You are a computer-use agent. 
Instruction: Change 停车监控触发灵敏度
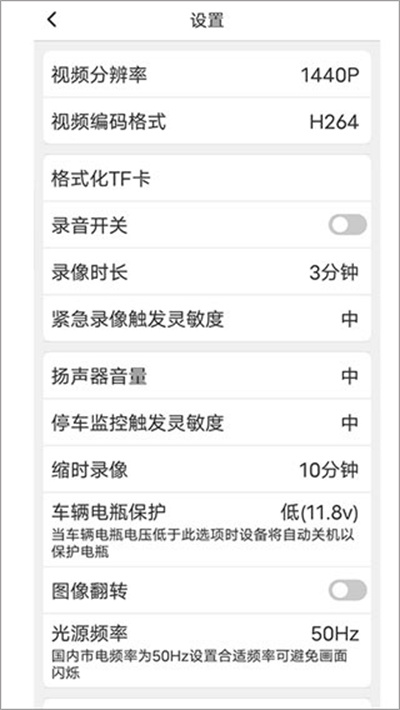click(207, 422)
